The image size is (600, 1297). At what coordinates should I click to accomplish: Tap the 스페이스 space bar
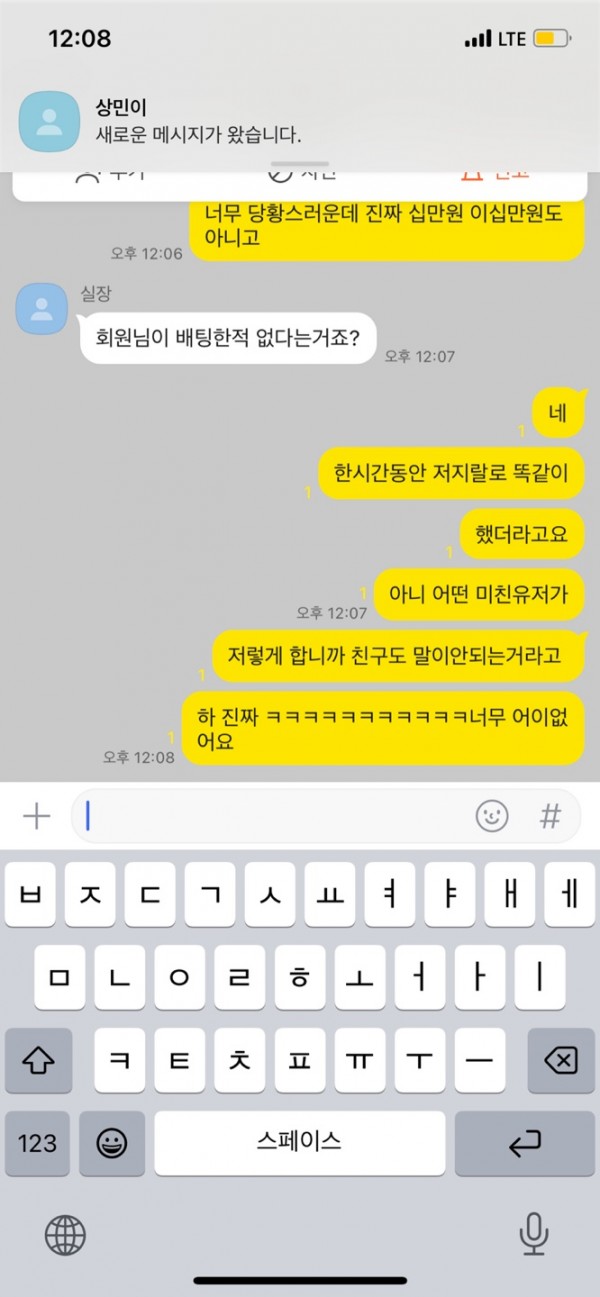pos(299,1143)
